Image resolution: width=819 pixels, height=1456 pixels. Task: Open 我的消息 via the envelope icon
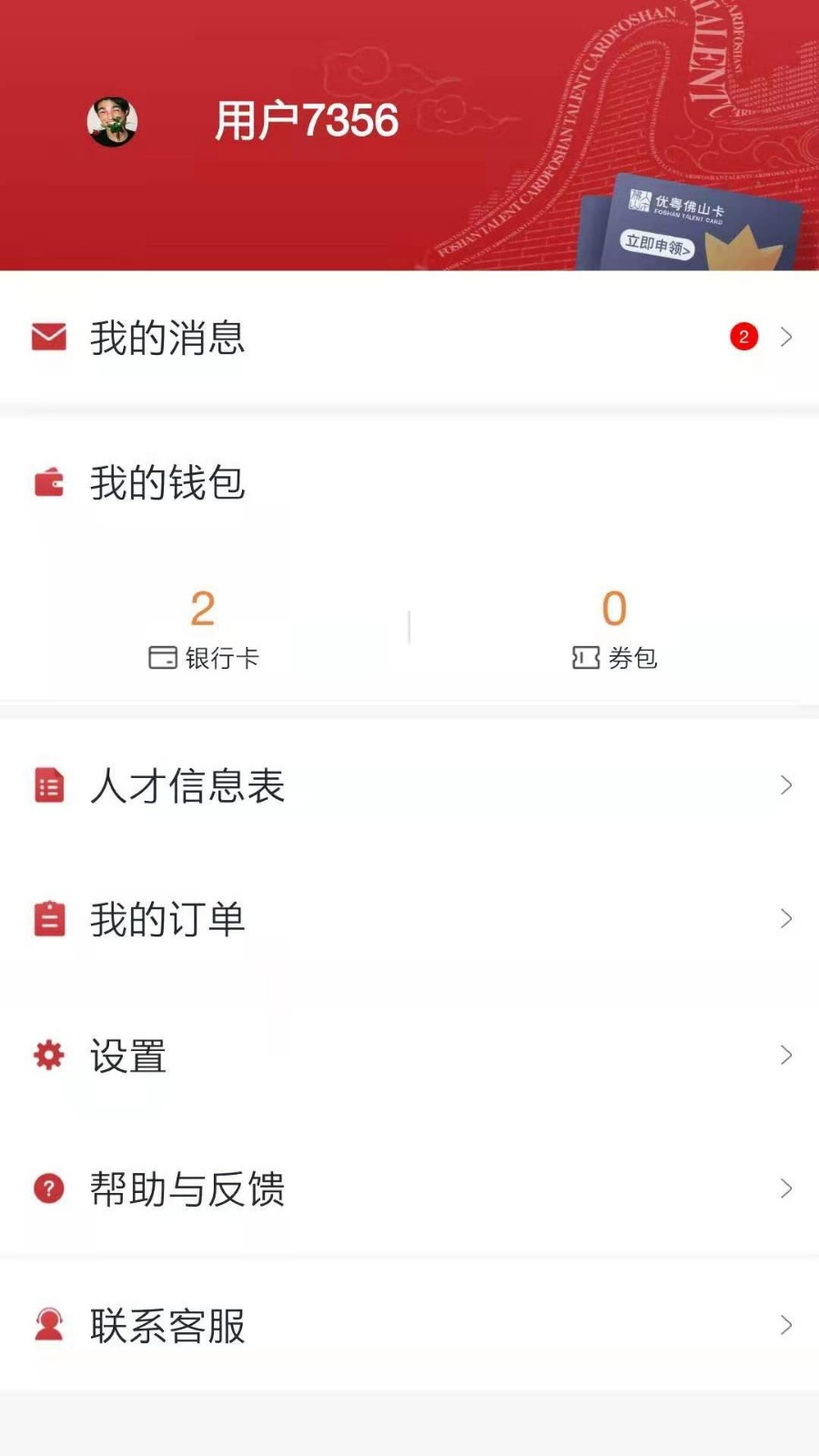point(46,337)
